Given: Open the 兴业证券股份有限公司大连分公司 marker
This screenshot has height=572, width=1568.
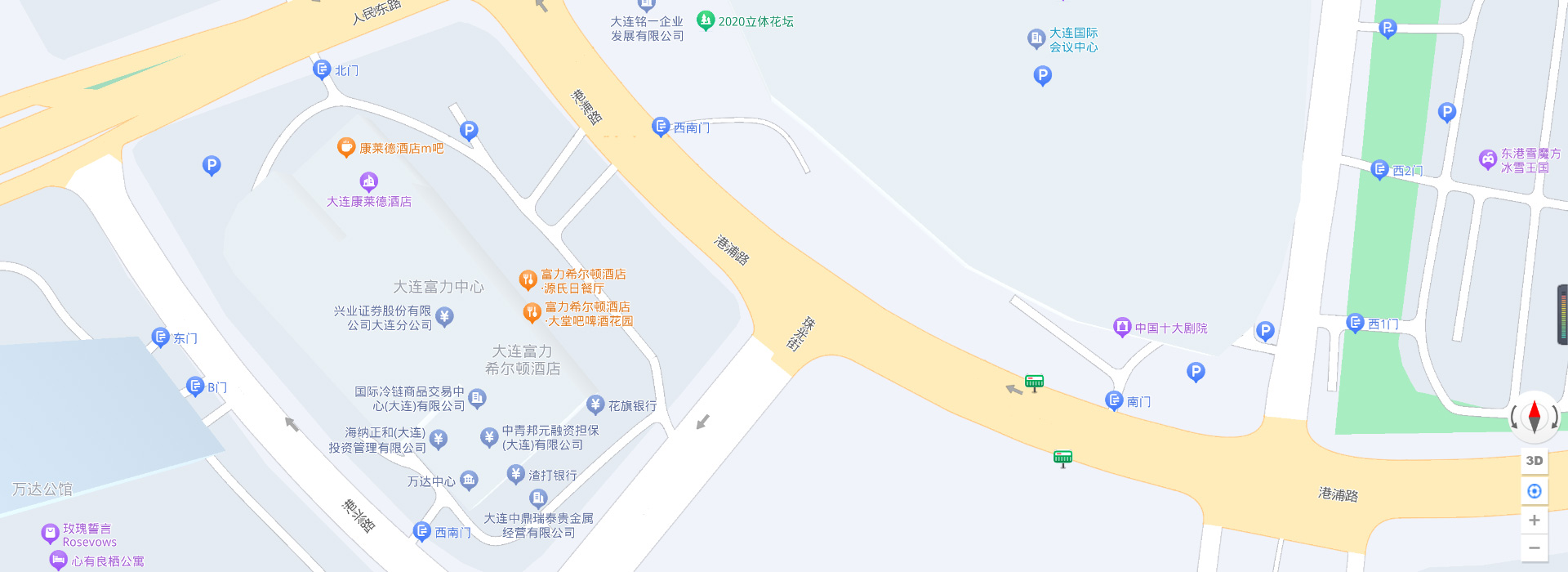Looking at the screenshot, I should (444, 316).
